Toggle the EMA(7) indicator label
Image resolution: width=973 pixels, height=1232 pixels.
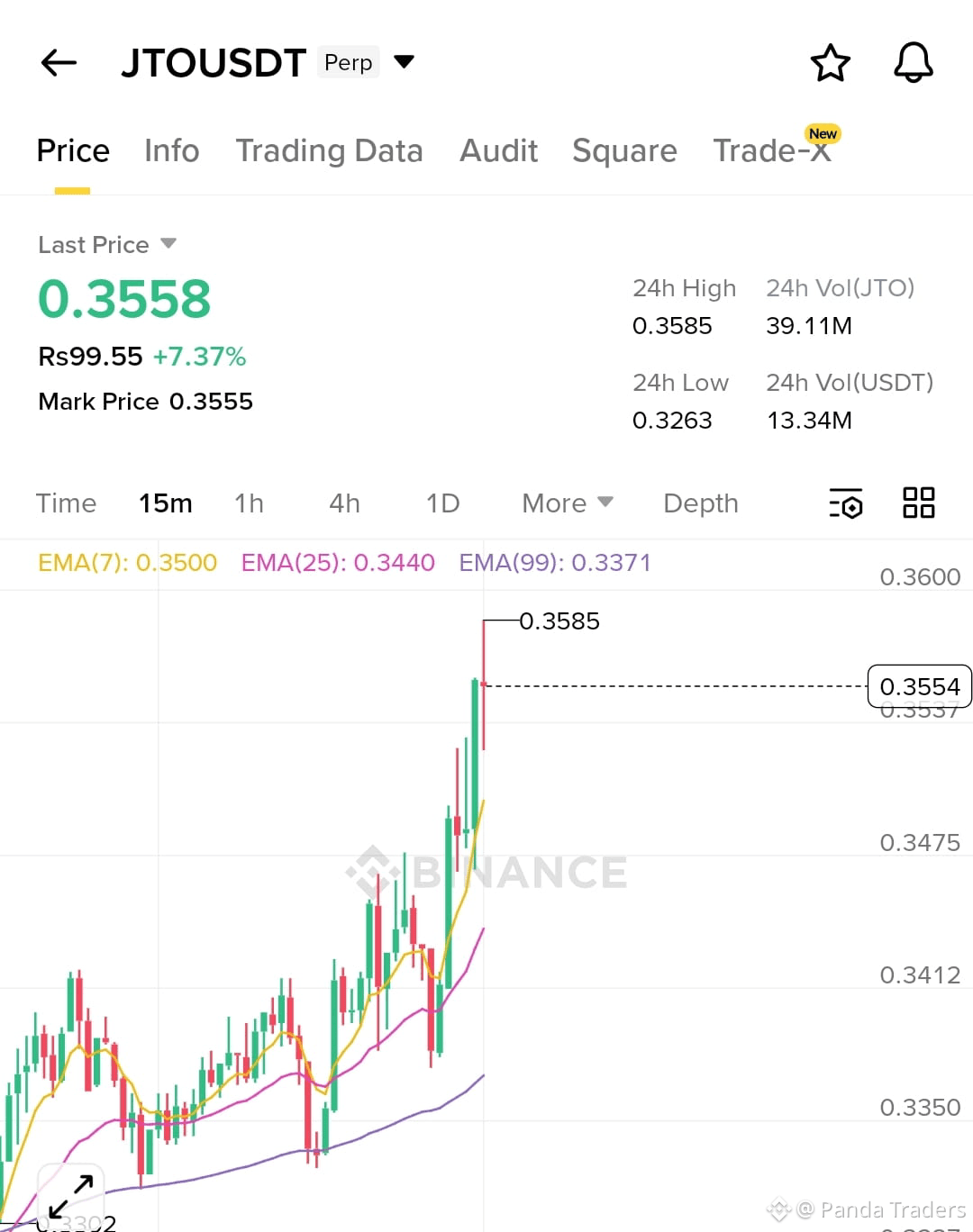[x=127, y=562]
